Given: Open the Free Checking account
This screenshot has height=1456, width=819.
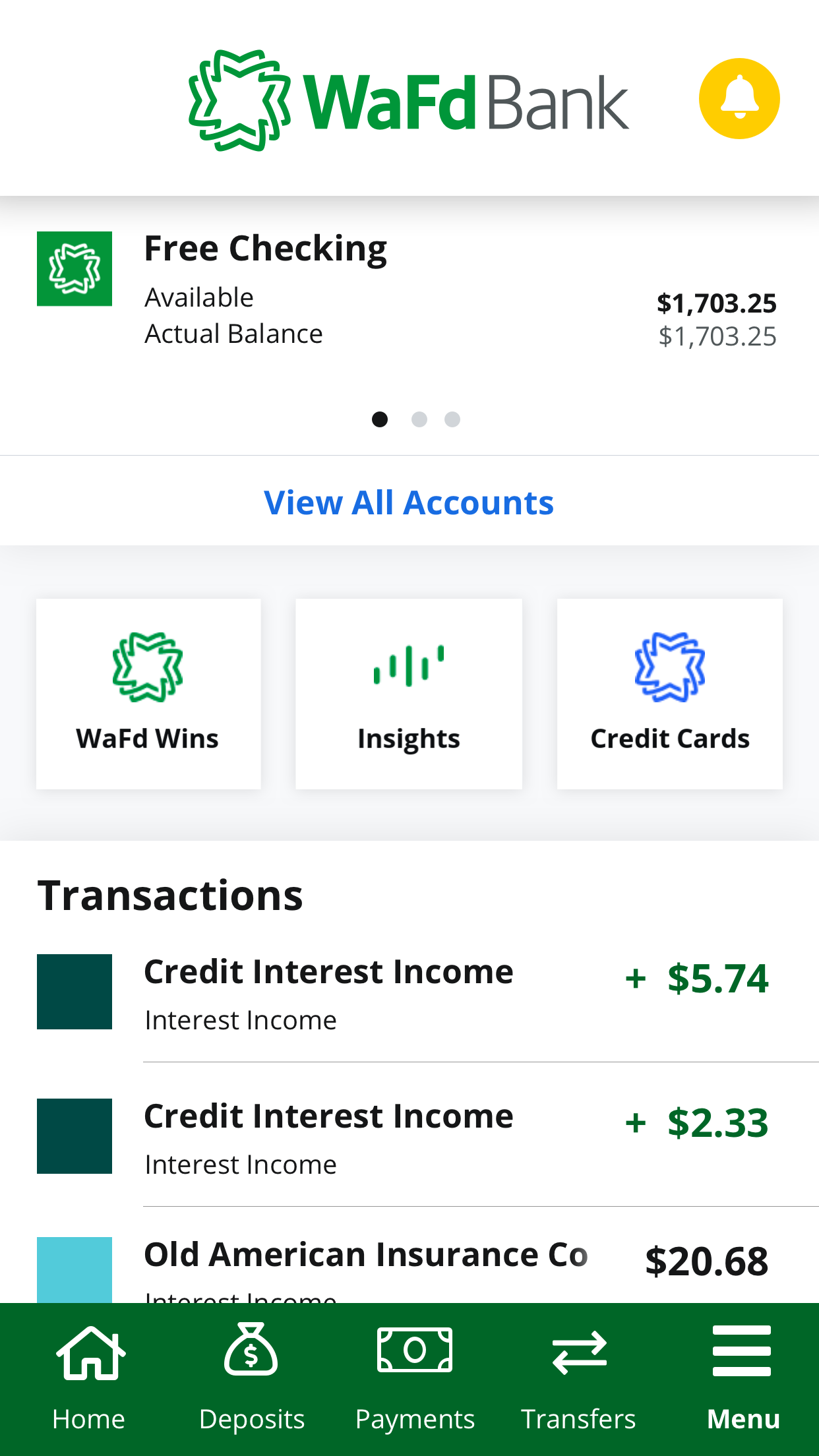Looking at the screenshot, I should coord(409,290).
